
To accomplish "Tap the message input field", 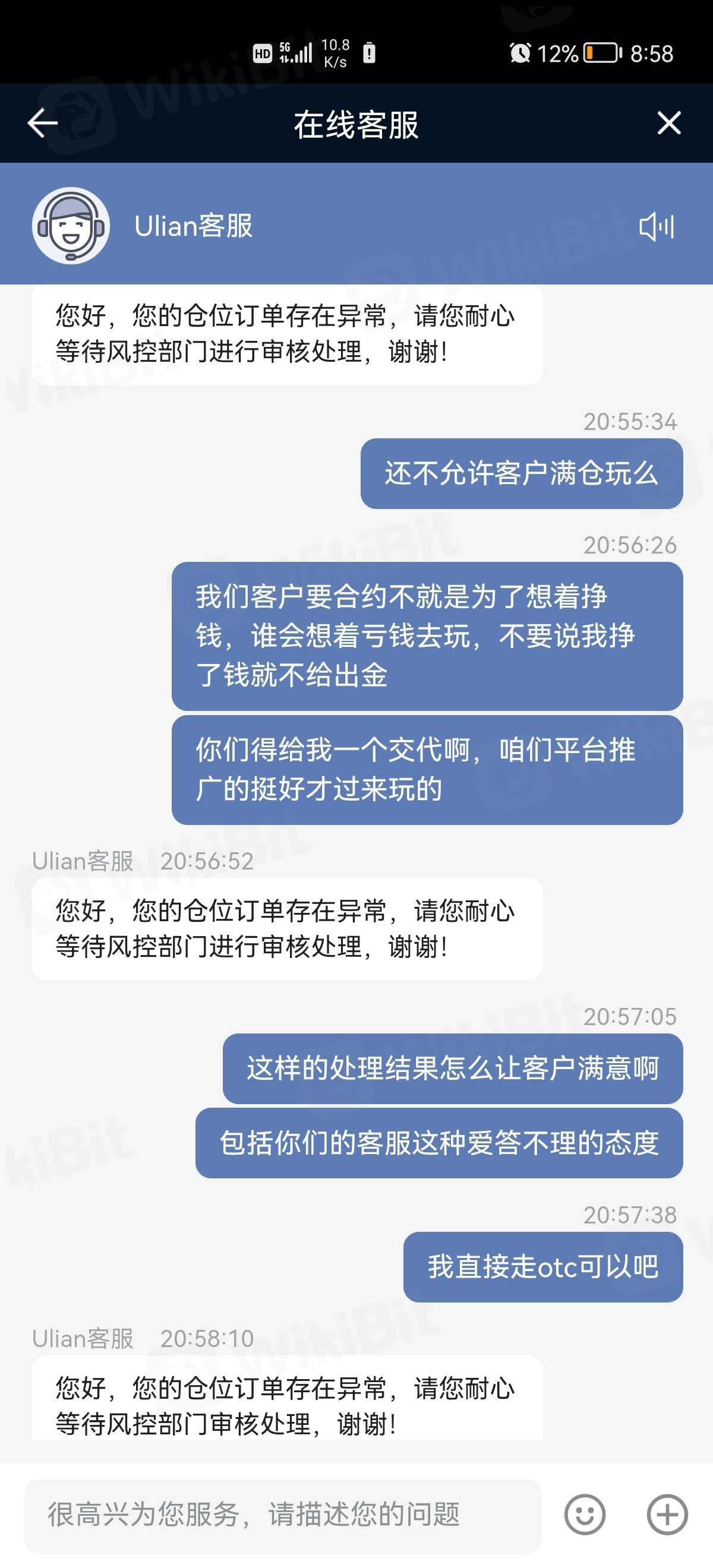I will (282, 1515).
